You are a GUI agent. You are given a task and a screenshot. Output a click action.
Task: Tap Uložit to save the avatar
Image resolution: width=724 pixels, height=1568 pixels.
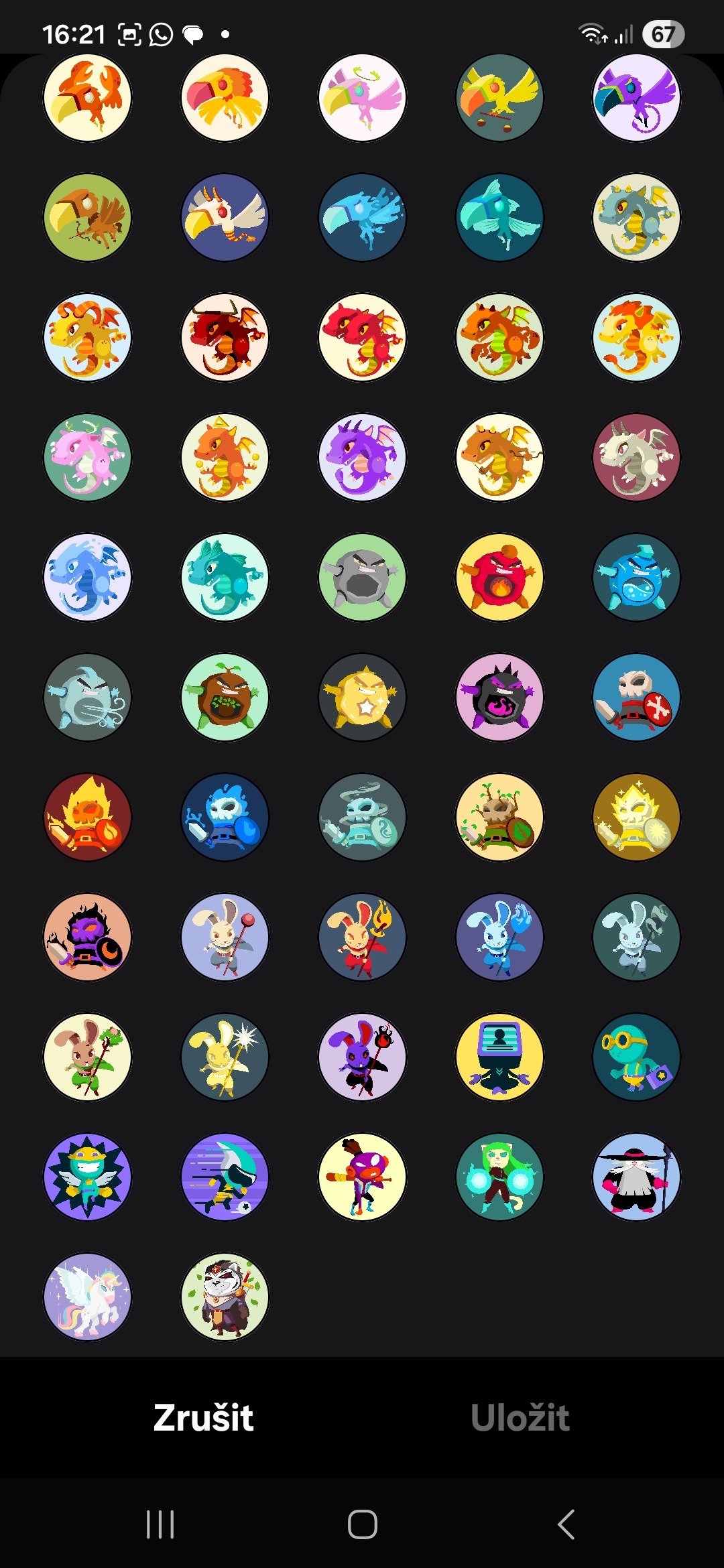(x=520, y=1417)
